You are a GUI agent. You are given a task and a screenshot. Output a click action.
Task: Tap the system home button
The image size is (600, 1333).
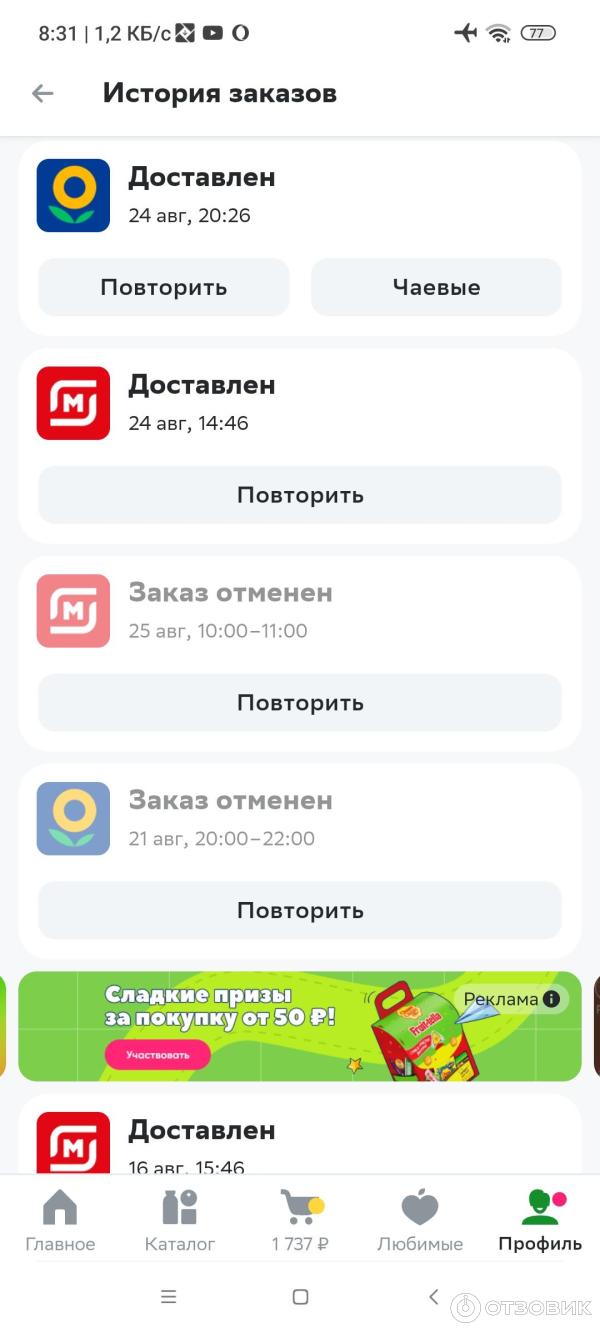coord(300,1297)
